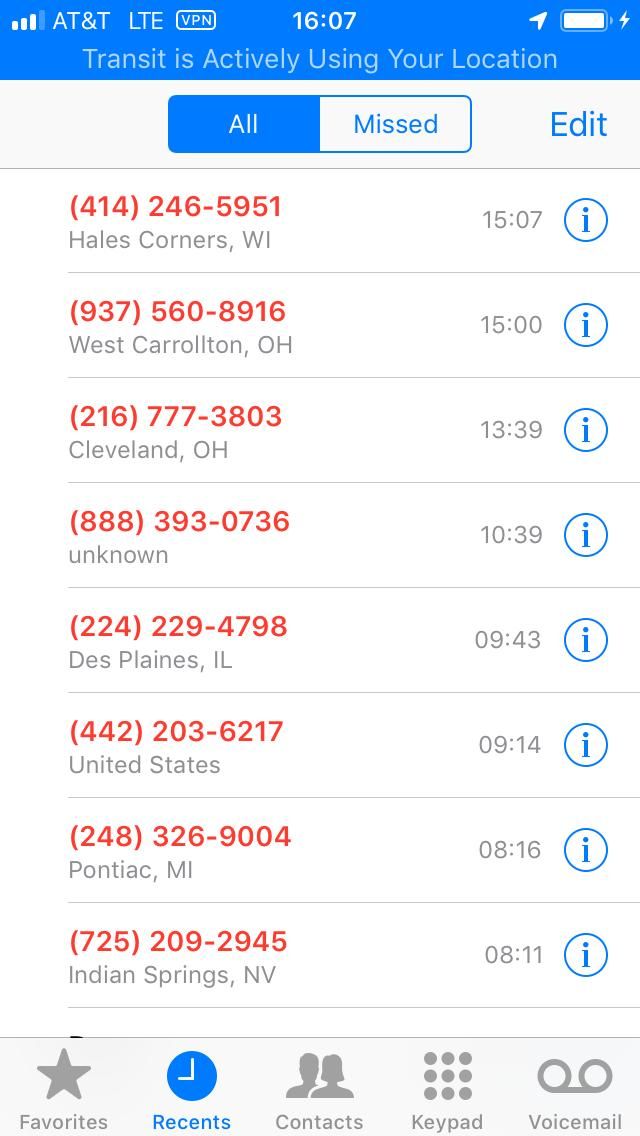
Task: Open info for (937) 560-8916
Action: [586, 325]
